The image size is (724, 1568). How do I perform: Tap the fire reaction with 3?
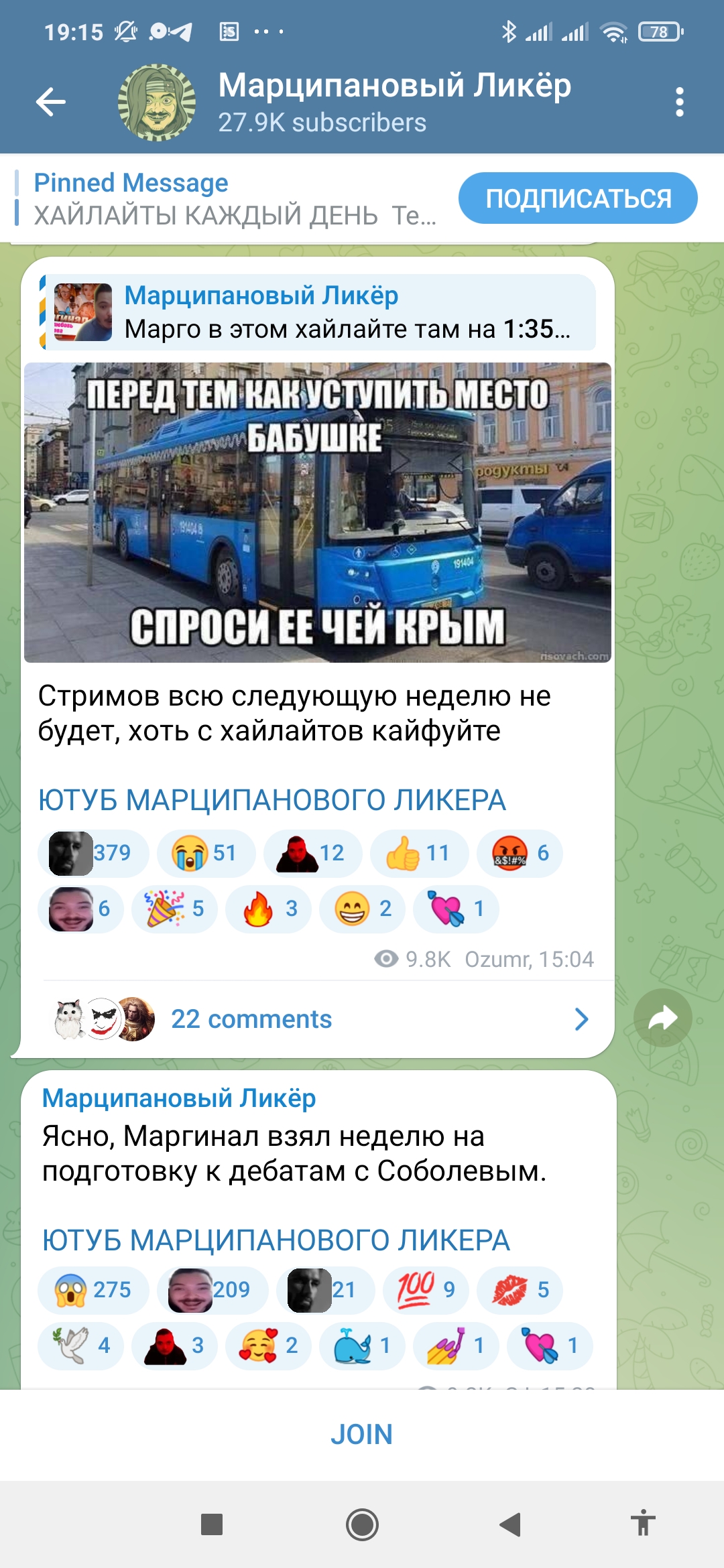268,909
